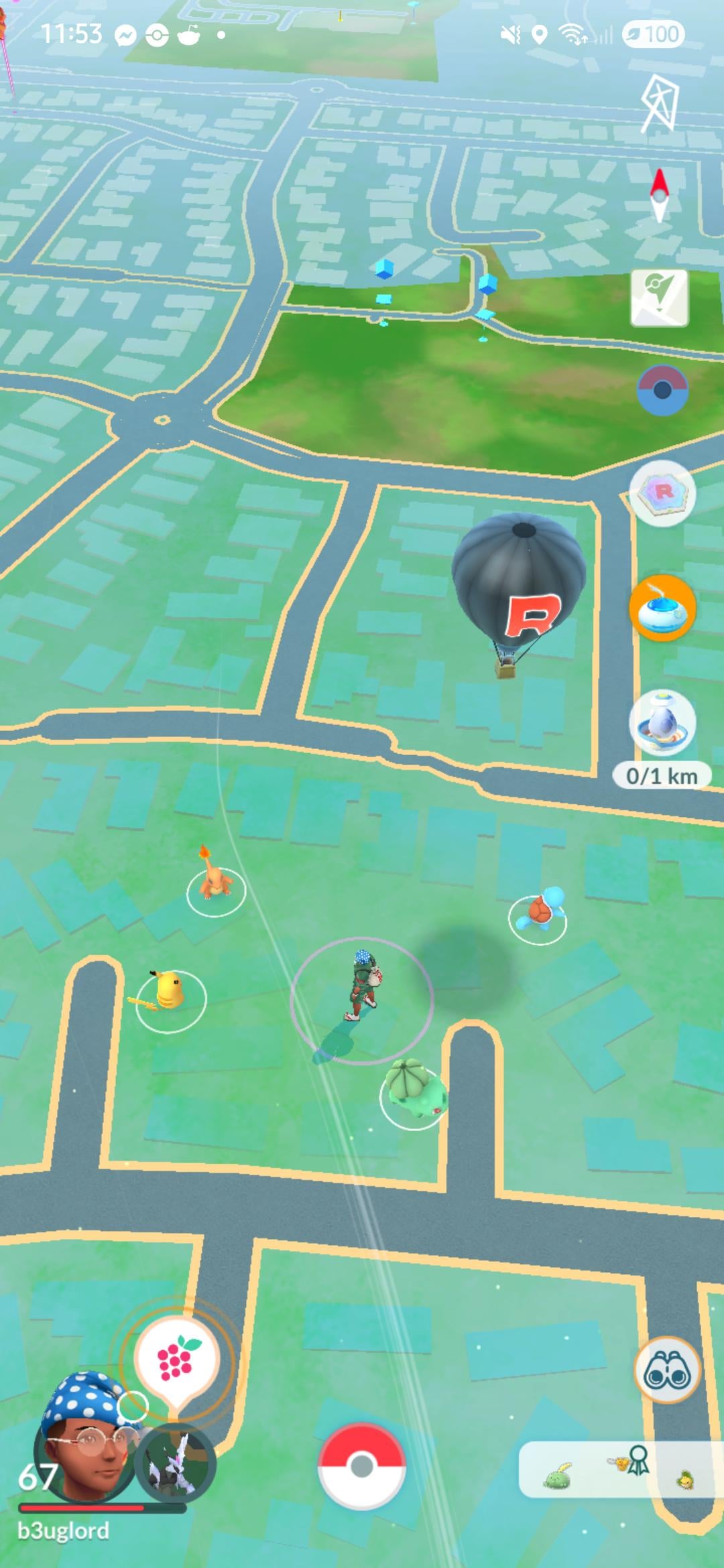
Task: Encounter the wild Charmander
Action: (213, 876)
